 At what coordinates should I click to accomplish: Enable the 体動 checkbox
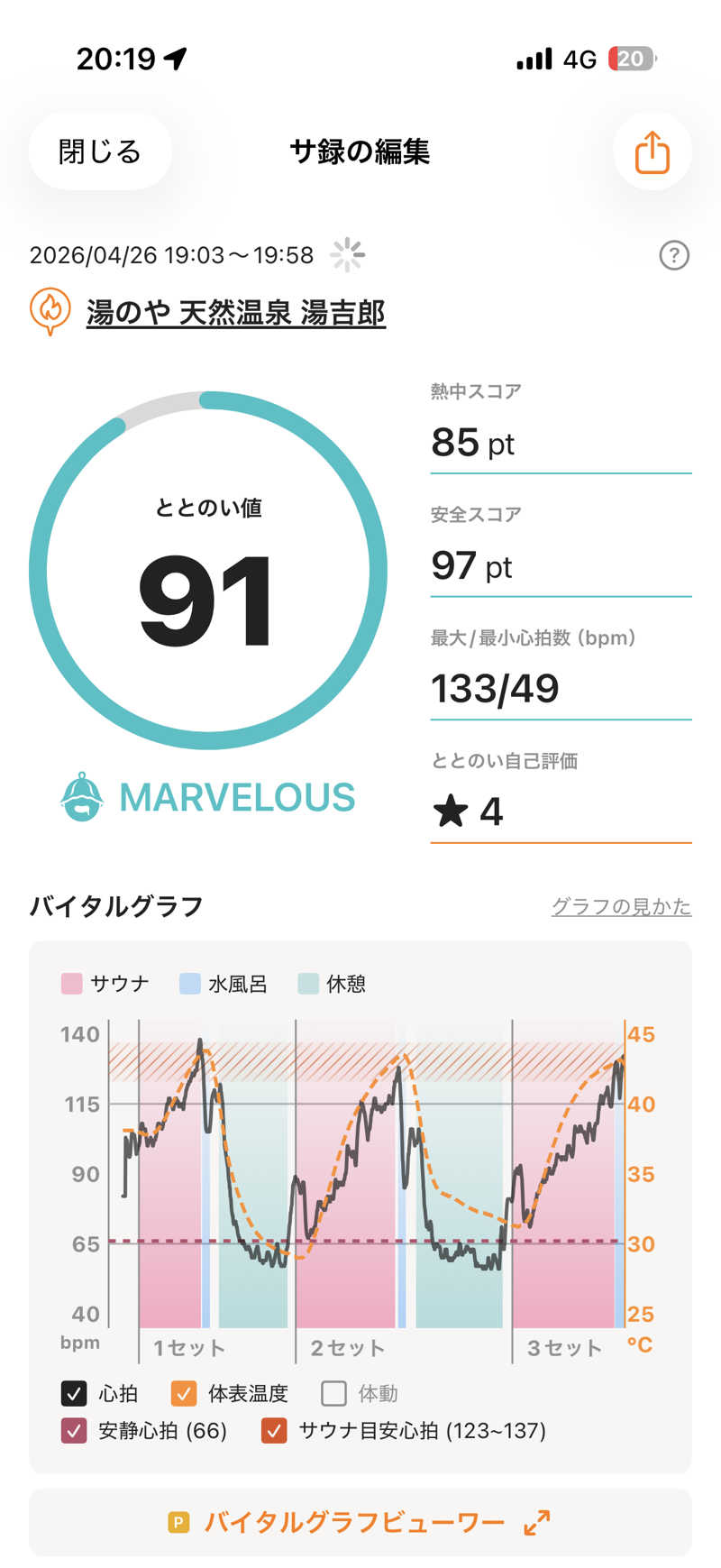(x=333, y=1393)
